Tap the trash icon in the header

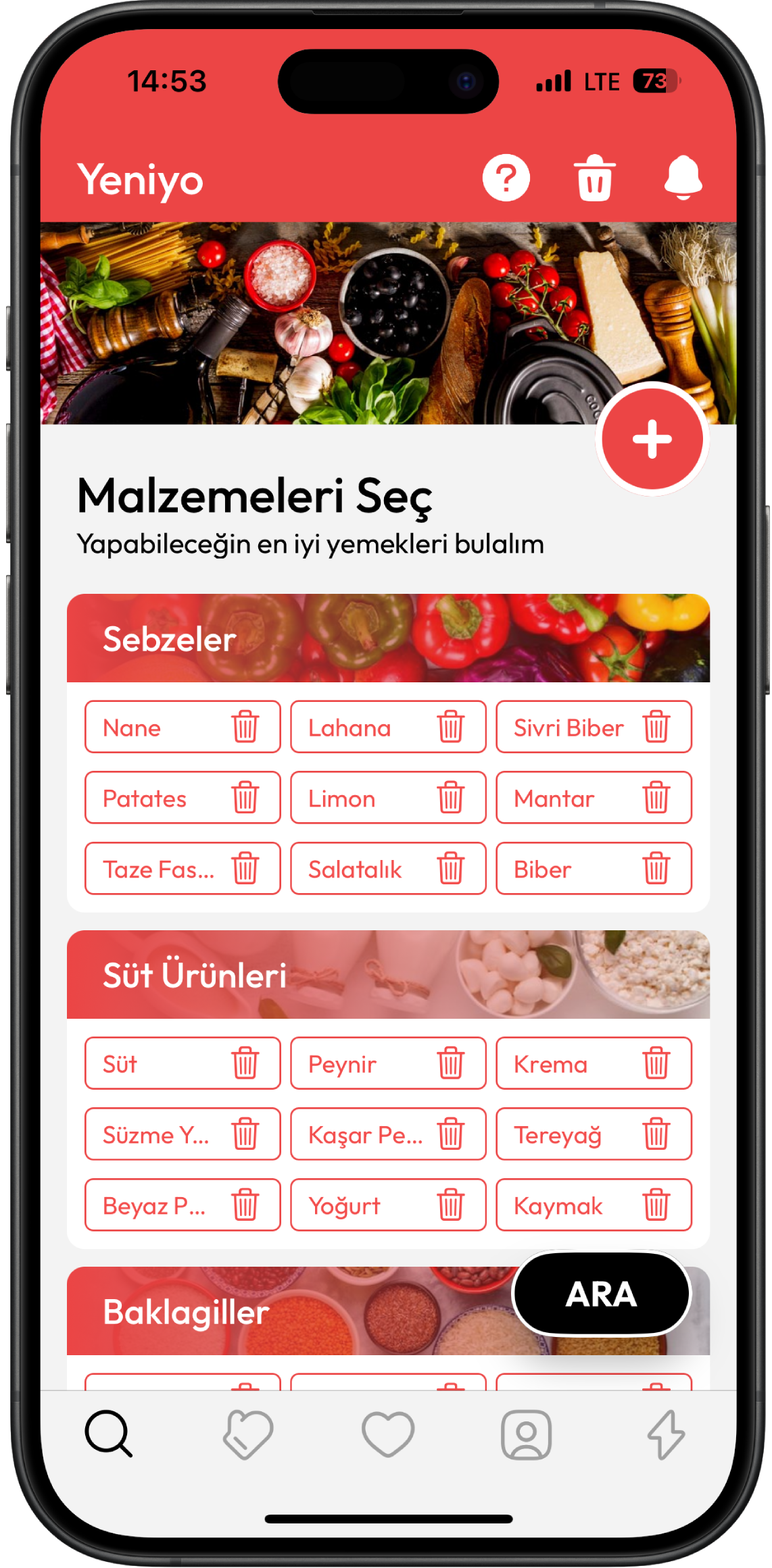595,178
